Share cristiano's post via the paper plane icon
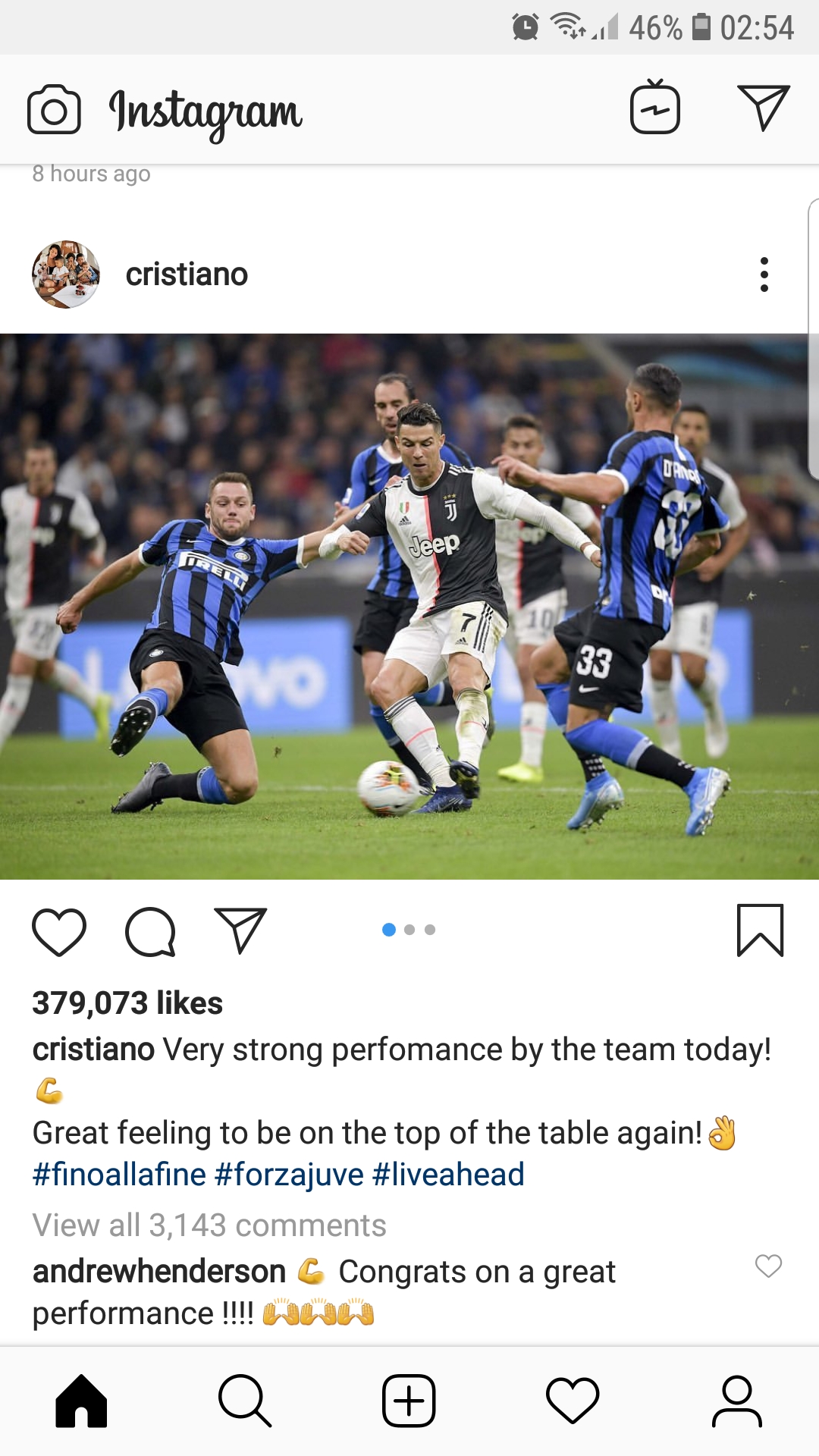Image resolution: width=819 pixels, height=1456 pixels. [x=240, y=930]
